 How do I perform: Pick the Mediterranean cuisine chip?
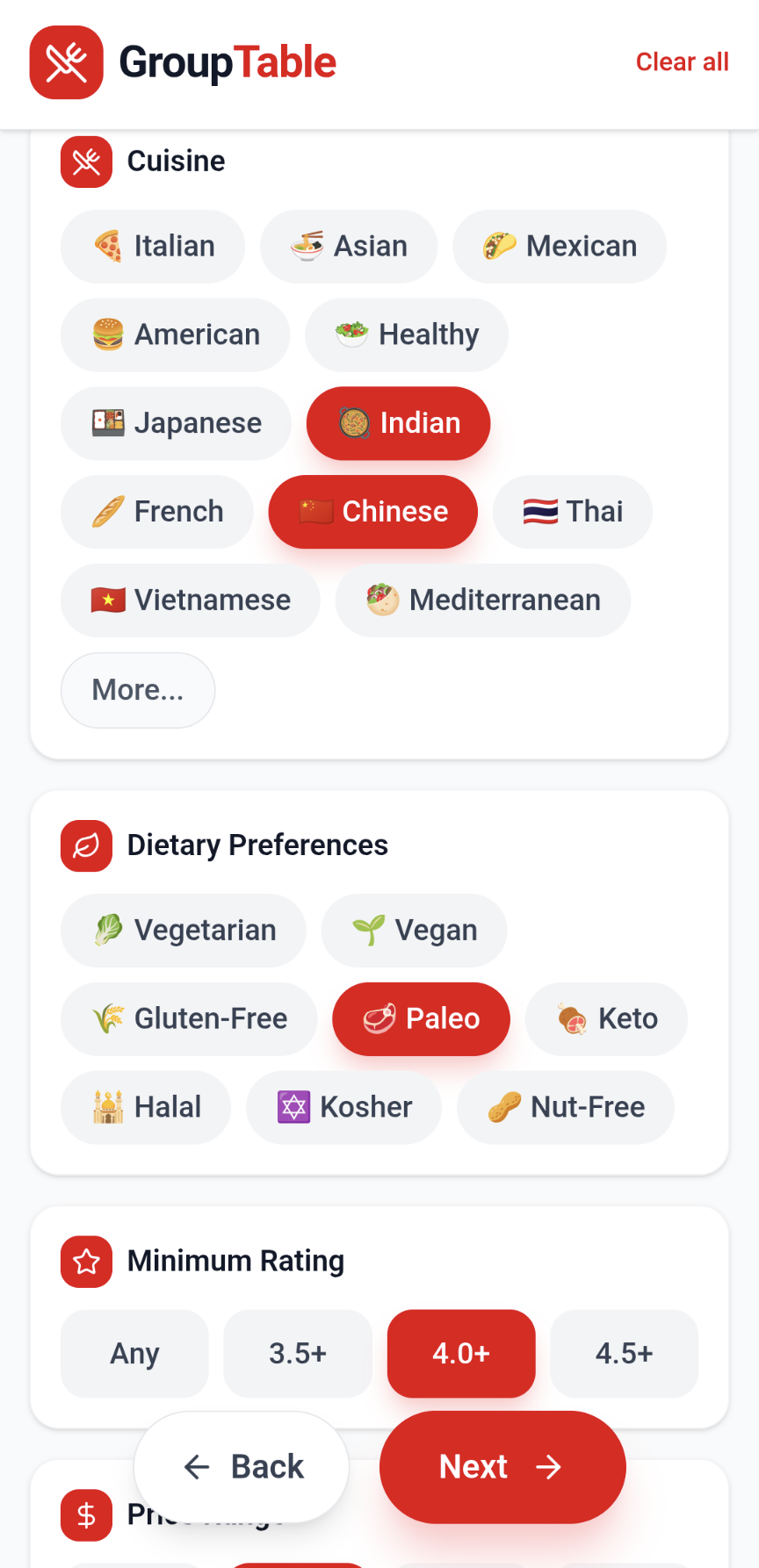tap(483, 601)
